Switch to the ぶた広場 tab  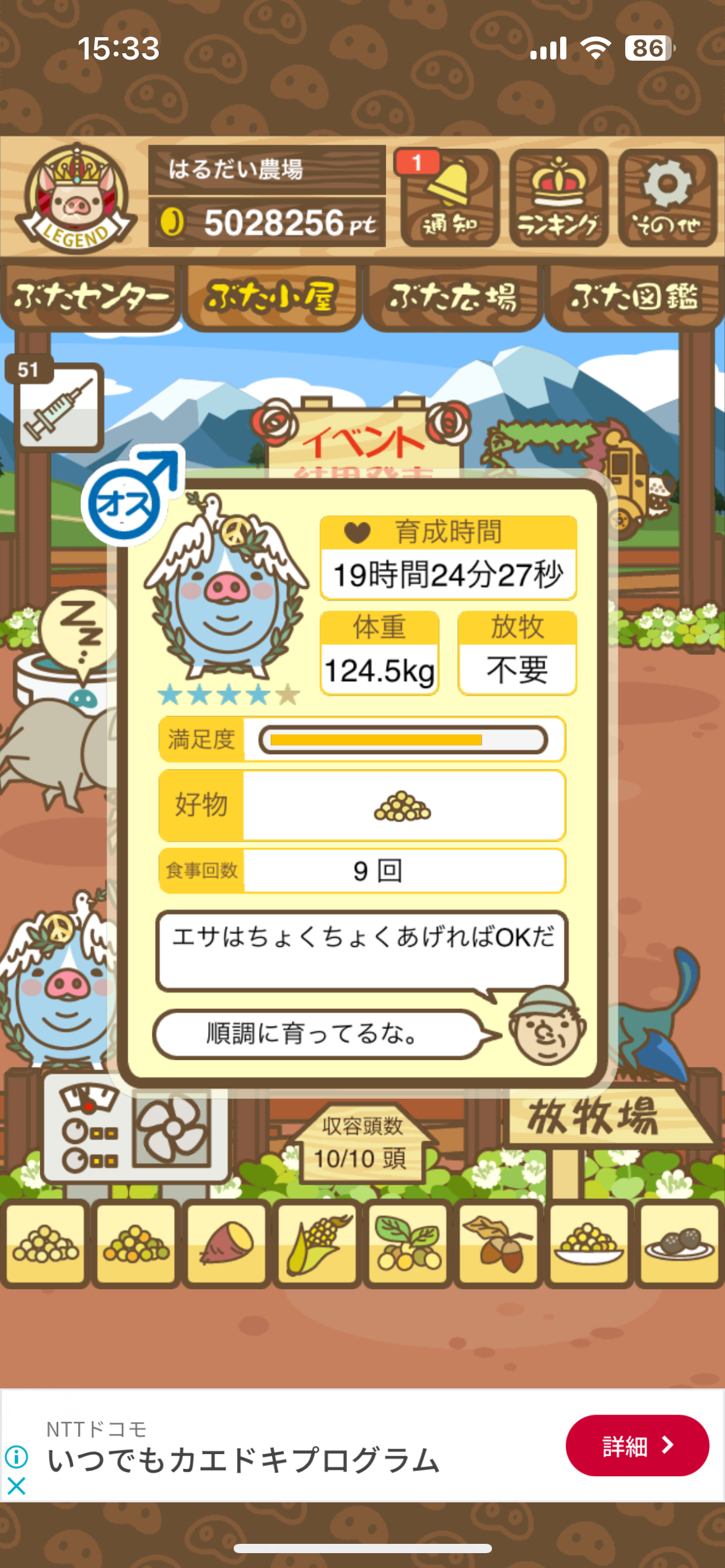tap(453, 297)
